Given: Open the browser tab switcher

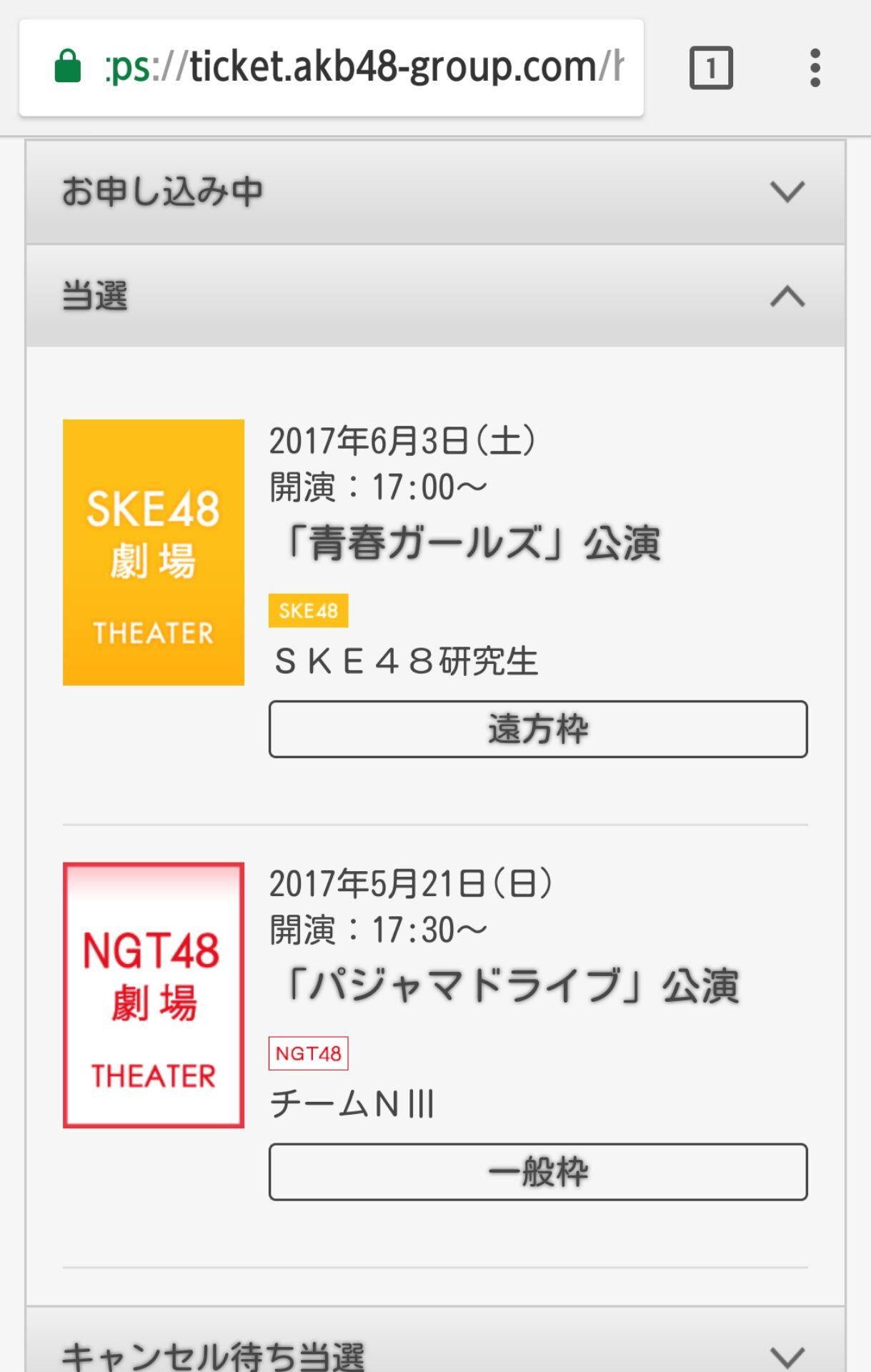Looking at the screenshot, I should pos(710,68).
